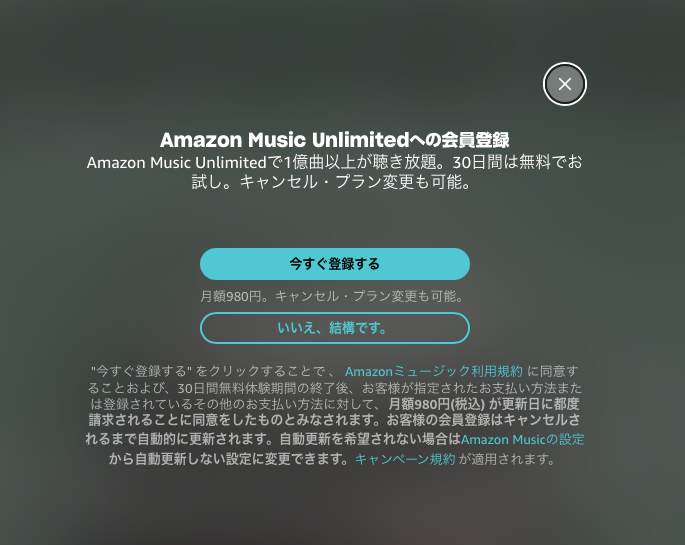Screen dimensions: 685x545
Task: Decline with いいえ、結構です。
Action: [x=335, y=328]
